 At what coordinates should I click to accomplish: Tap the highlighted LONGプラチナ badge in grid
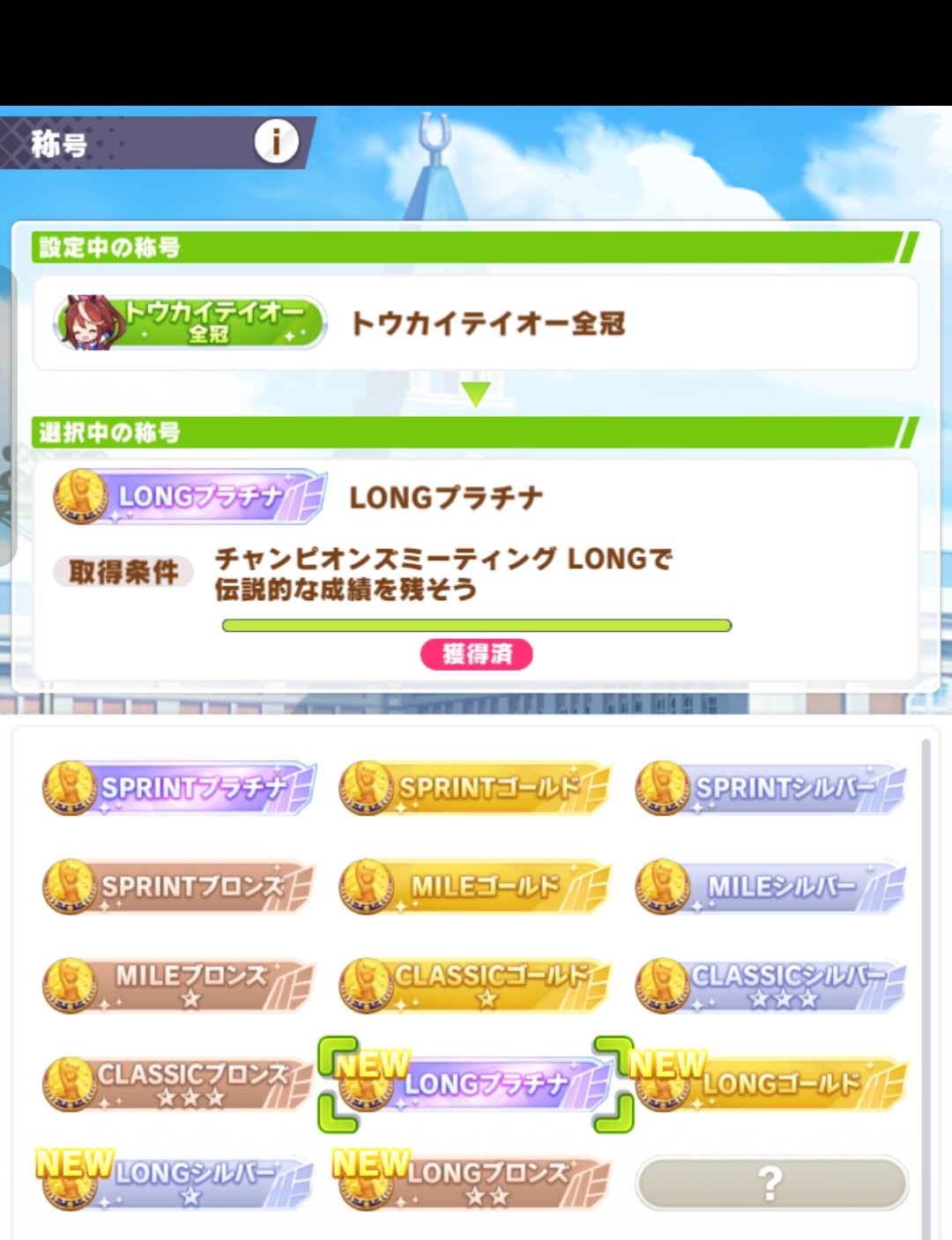[476, 1084]
